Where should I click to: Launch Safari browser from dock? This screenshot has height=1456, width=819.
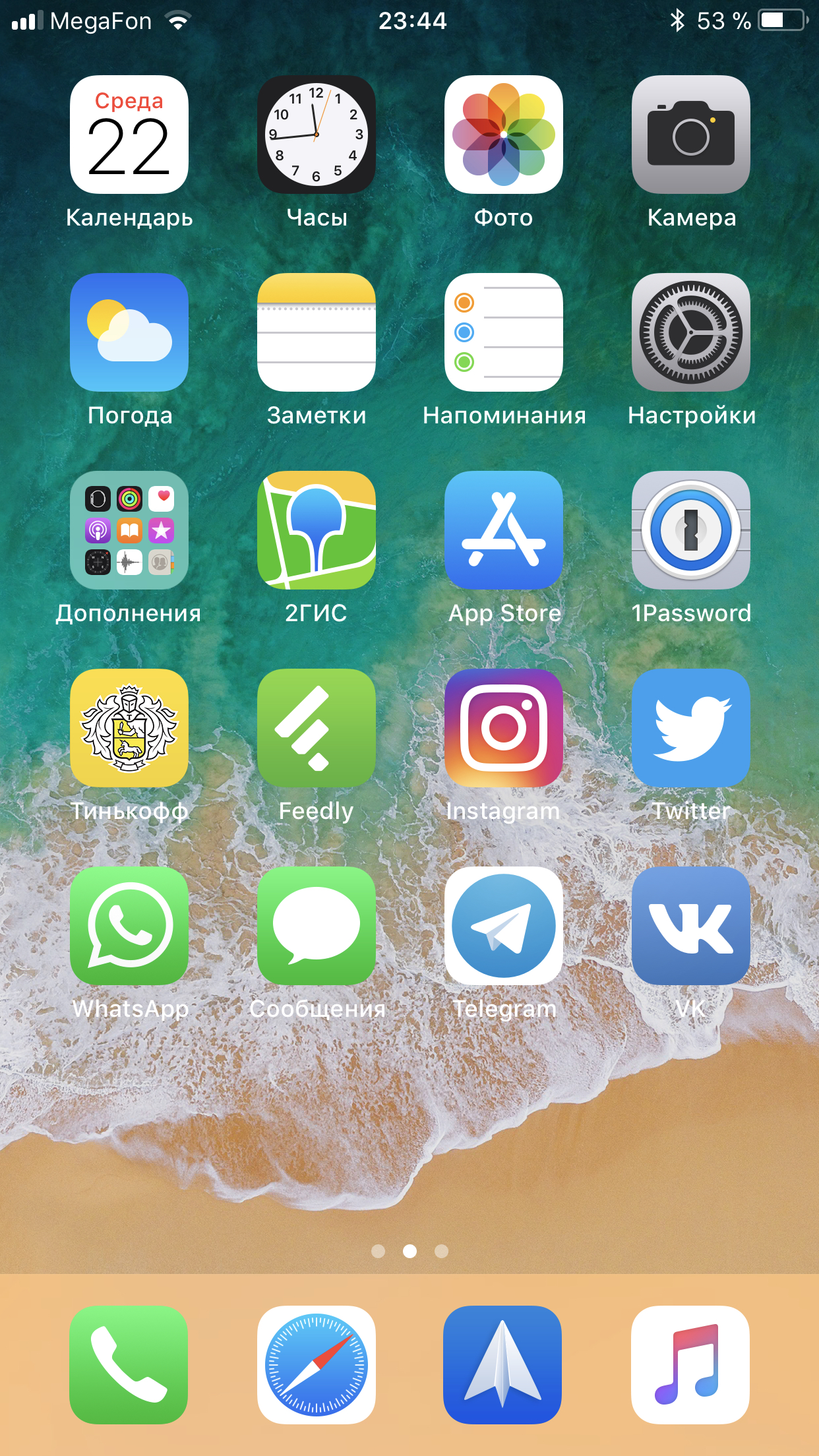[x=317, y=1365]
